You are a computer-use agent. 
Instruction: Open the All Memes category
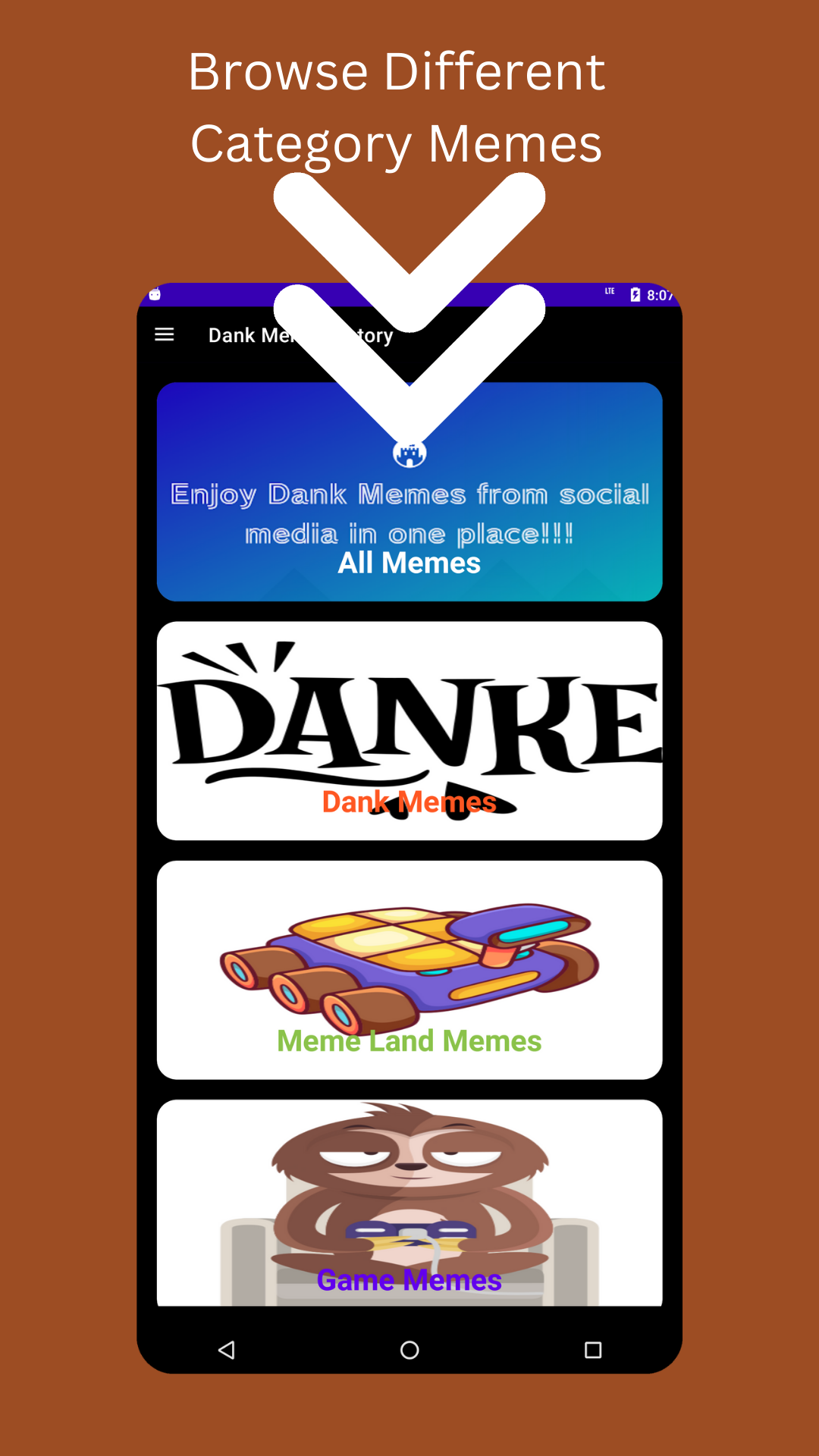(x=409, y=563)
